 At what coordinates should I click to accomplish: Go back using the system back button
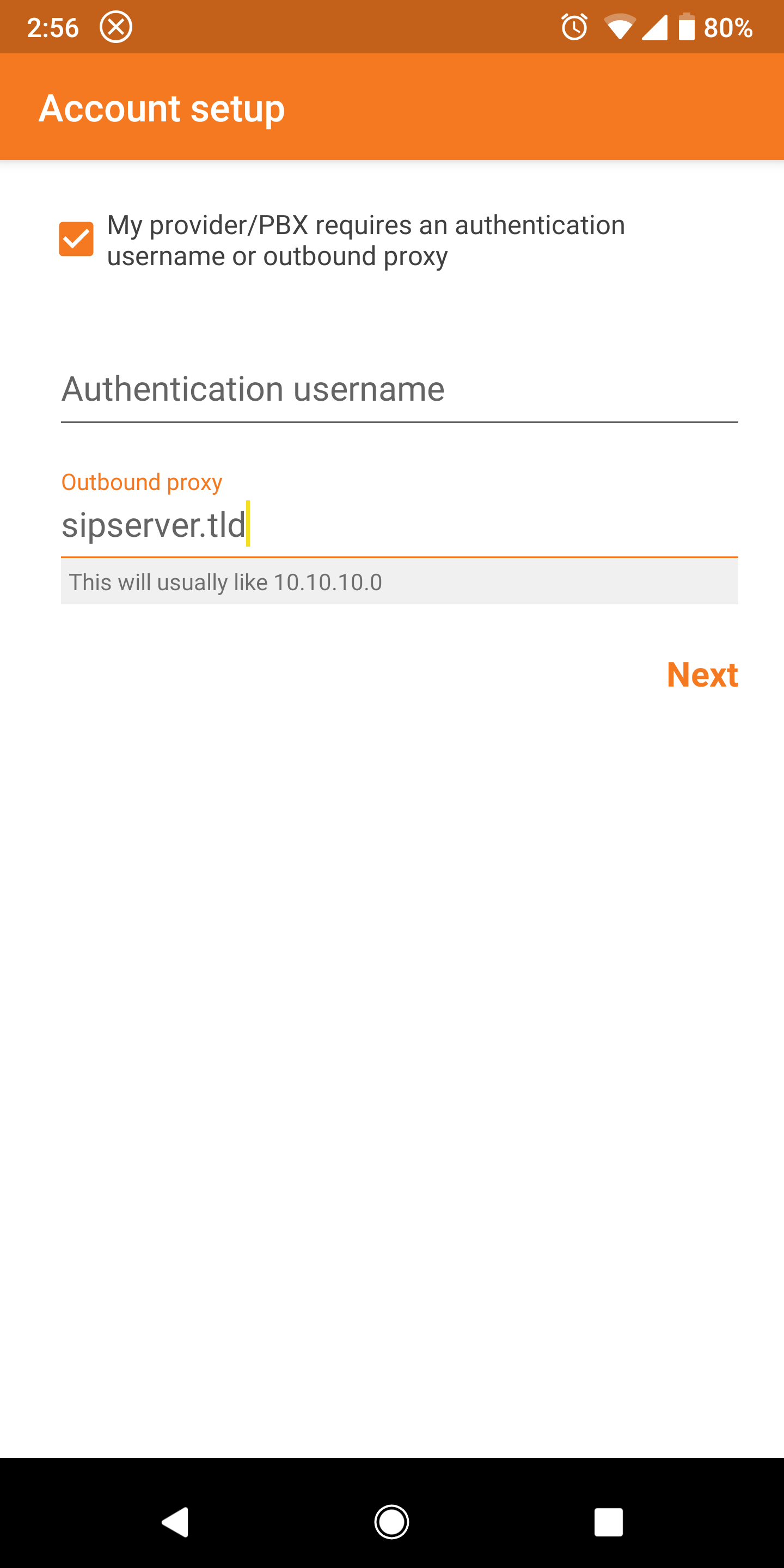point(175,1522)
